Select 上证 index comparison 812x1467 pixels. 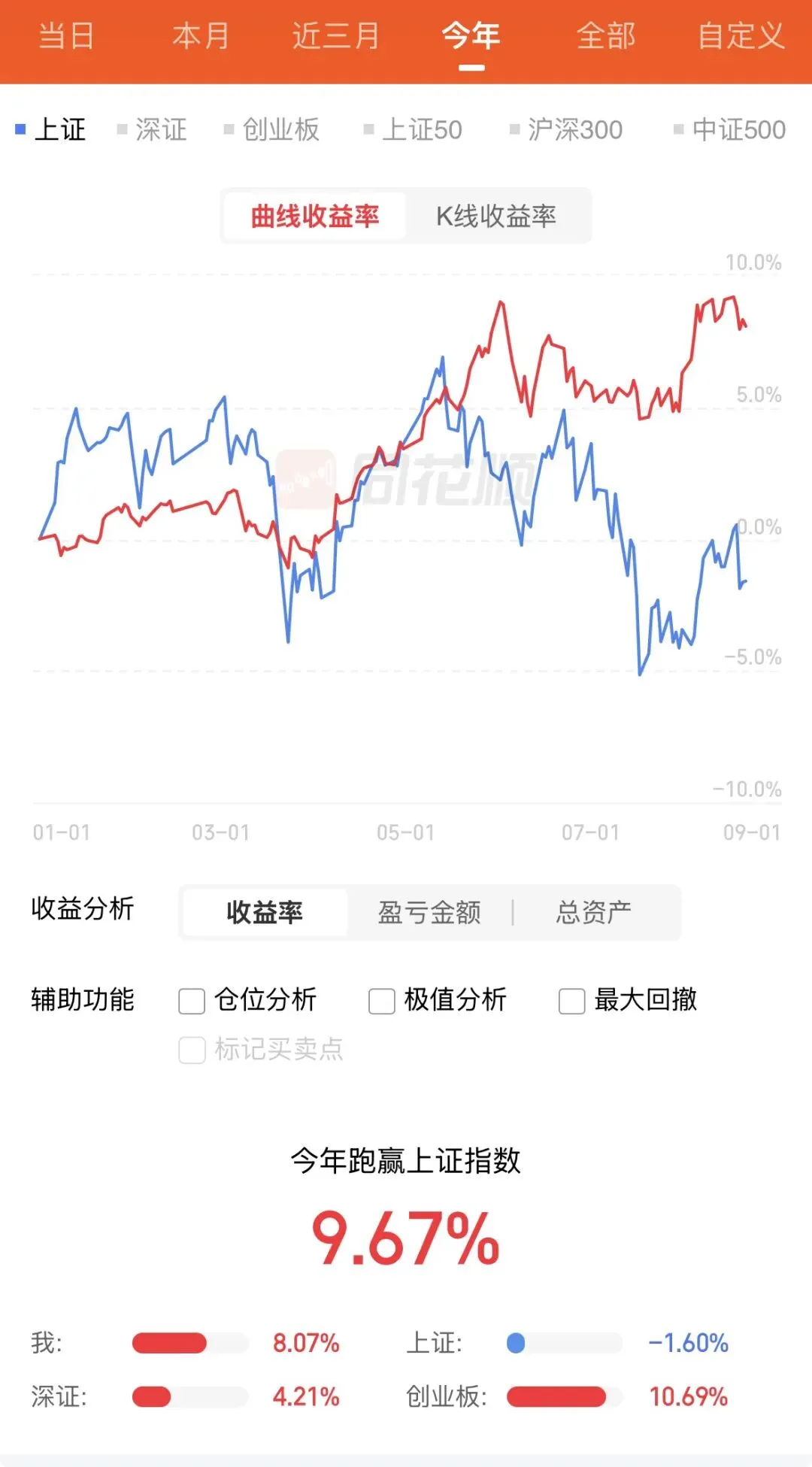50,129
